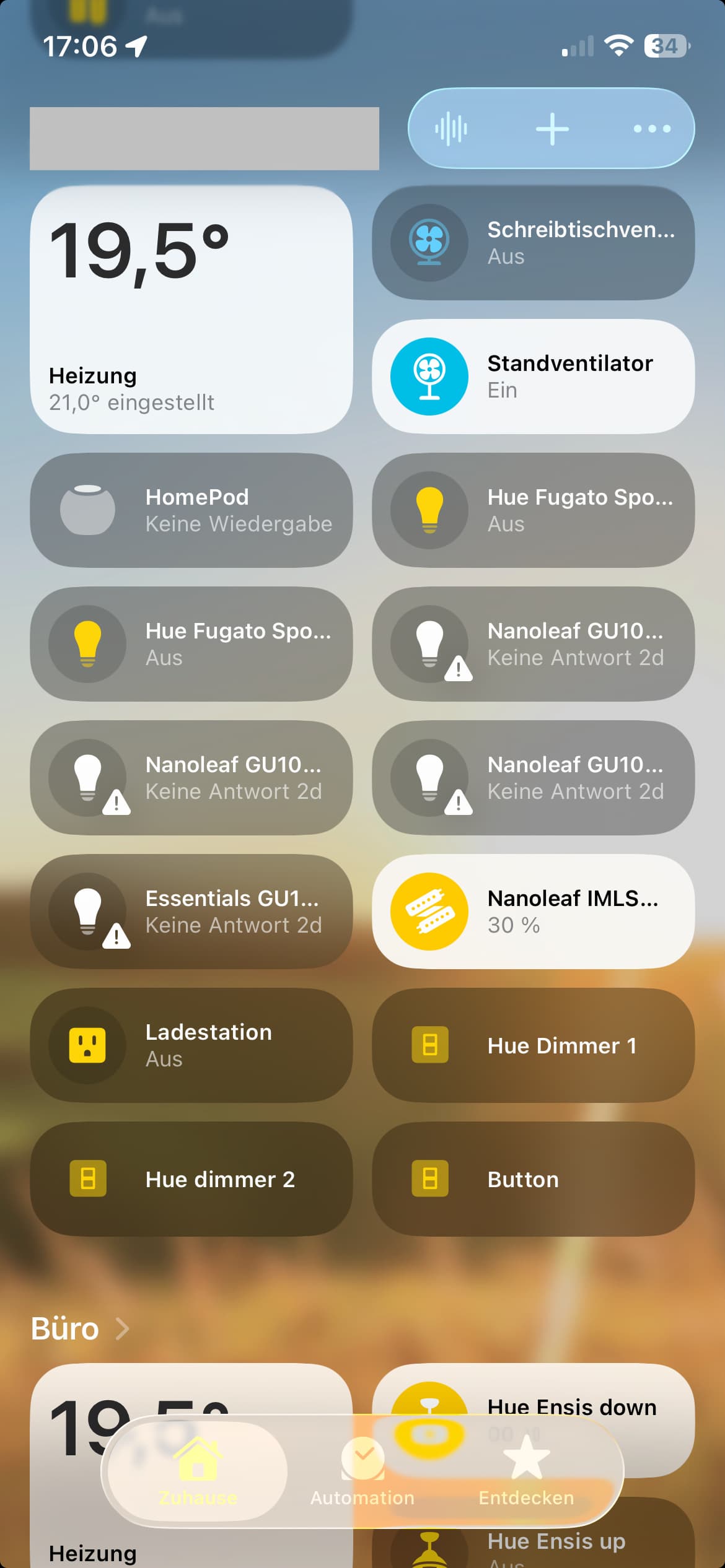This screenshot has width=725, height=1568.
Task: Go to the Zuhause tab
Action: coord(198,1473)
